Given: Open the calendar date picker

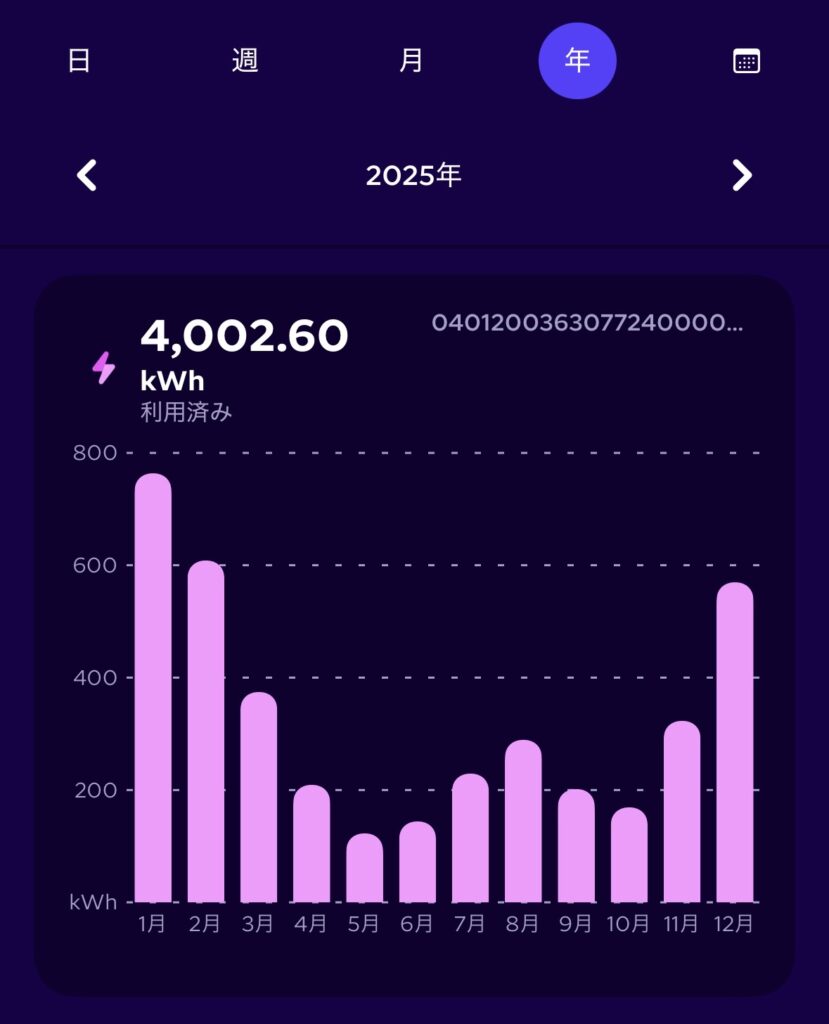Looking at the screenshot, I should (746, 61).
